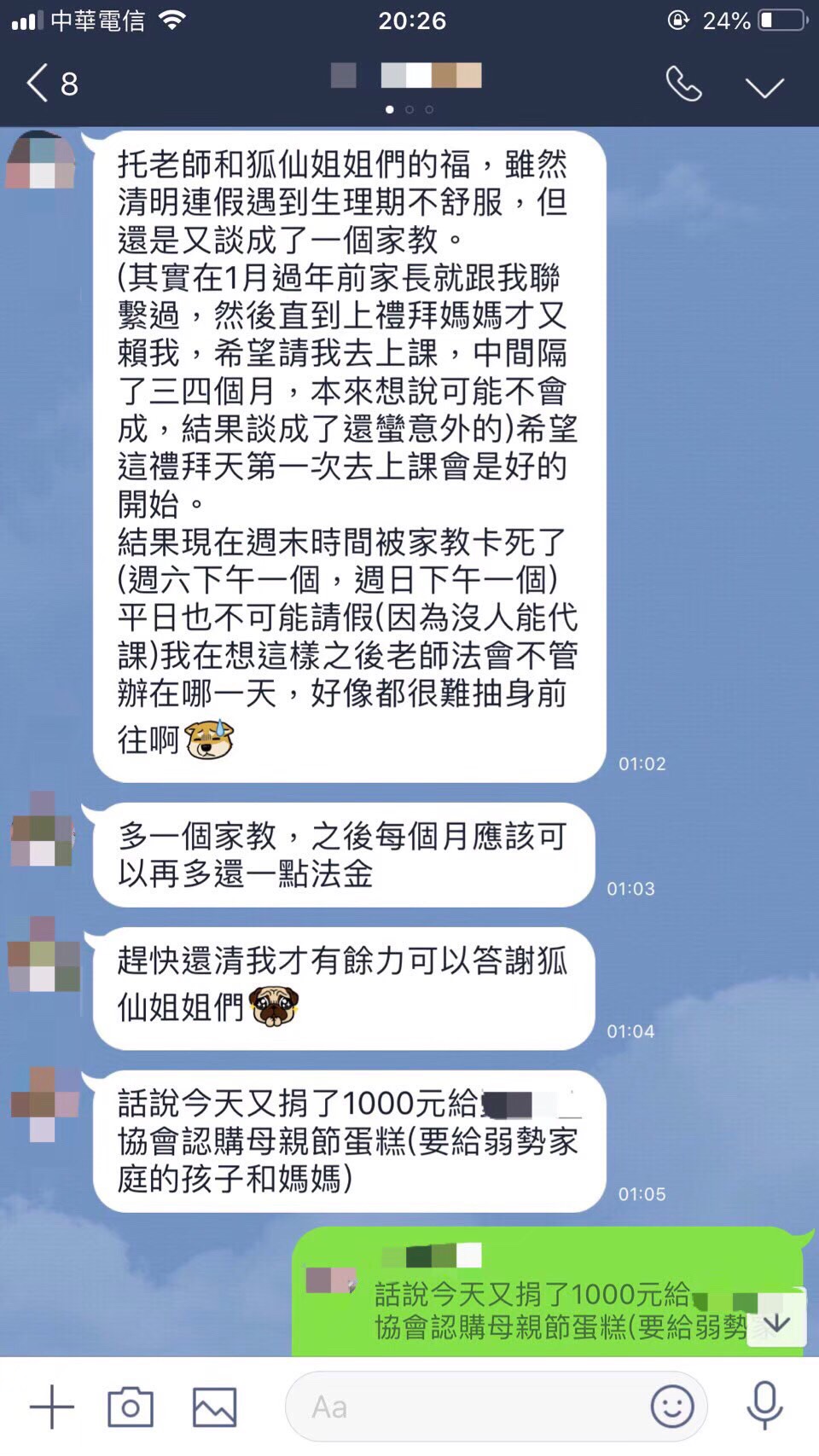Start a voice call in this chat
Image resolution: width=819 pixels, height=1456 pixels.
click(x=683, y=84)
